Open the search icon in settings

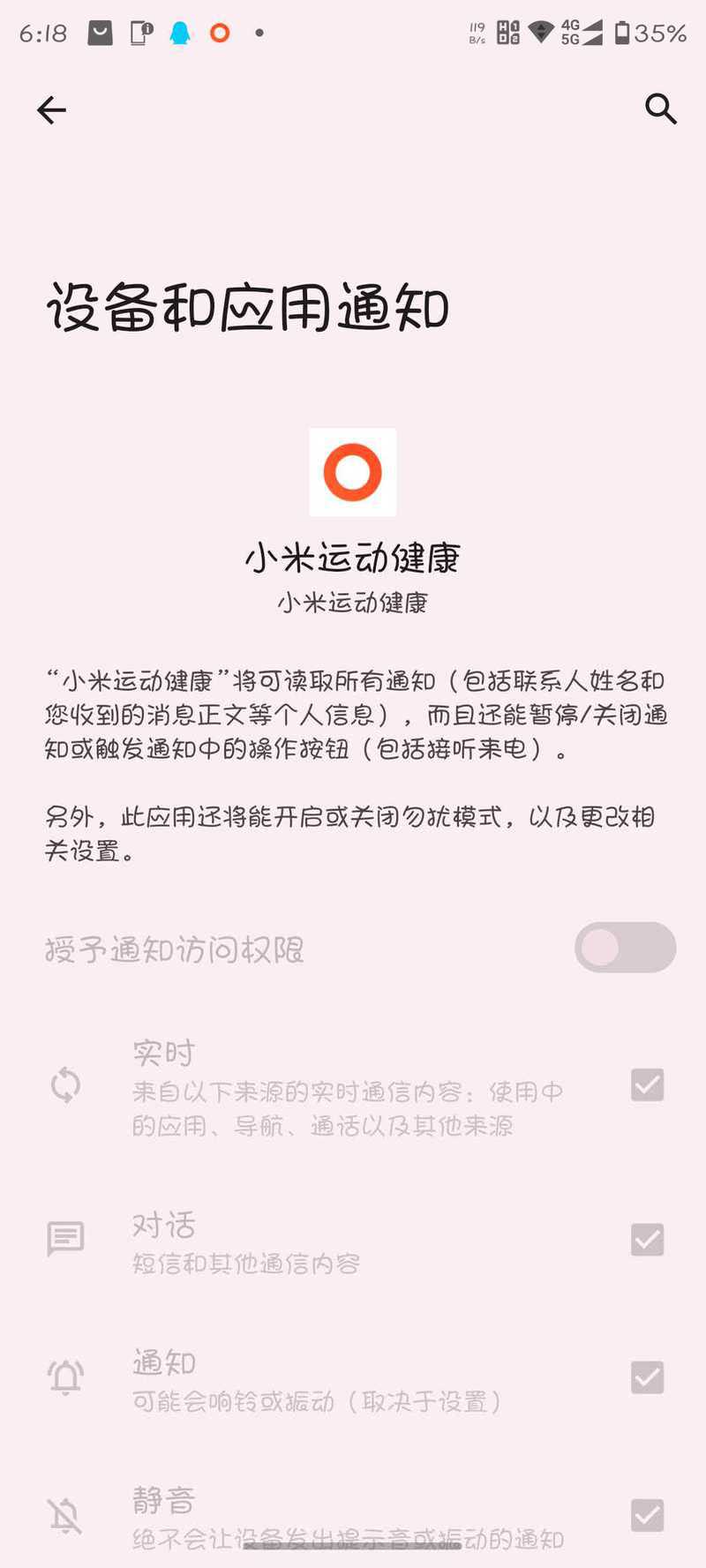pyautogui.click(x=660, y=109)
